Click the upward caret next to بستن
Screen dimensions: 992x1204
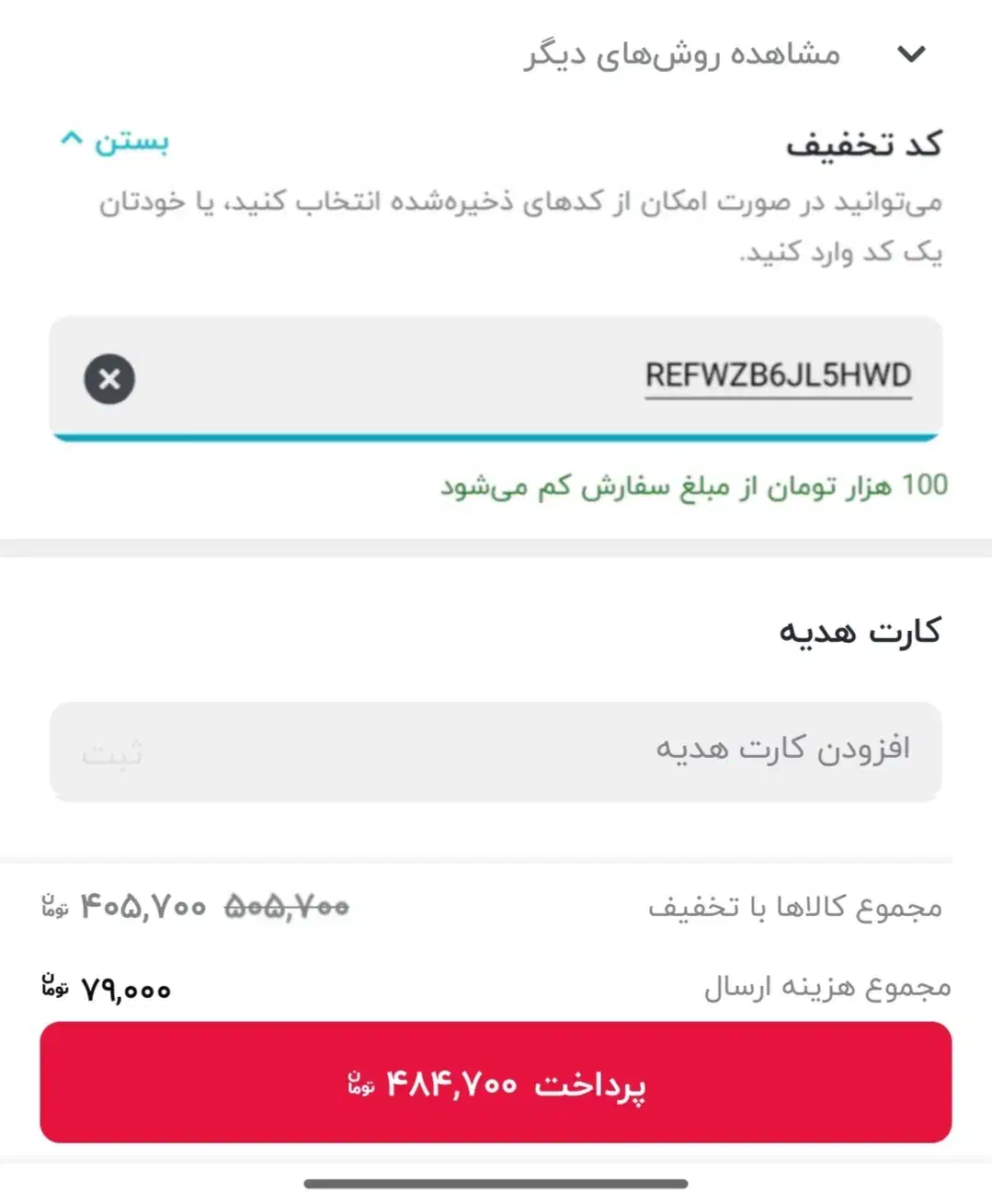tap(72, 138)
